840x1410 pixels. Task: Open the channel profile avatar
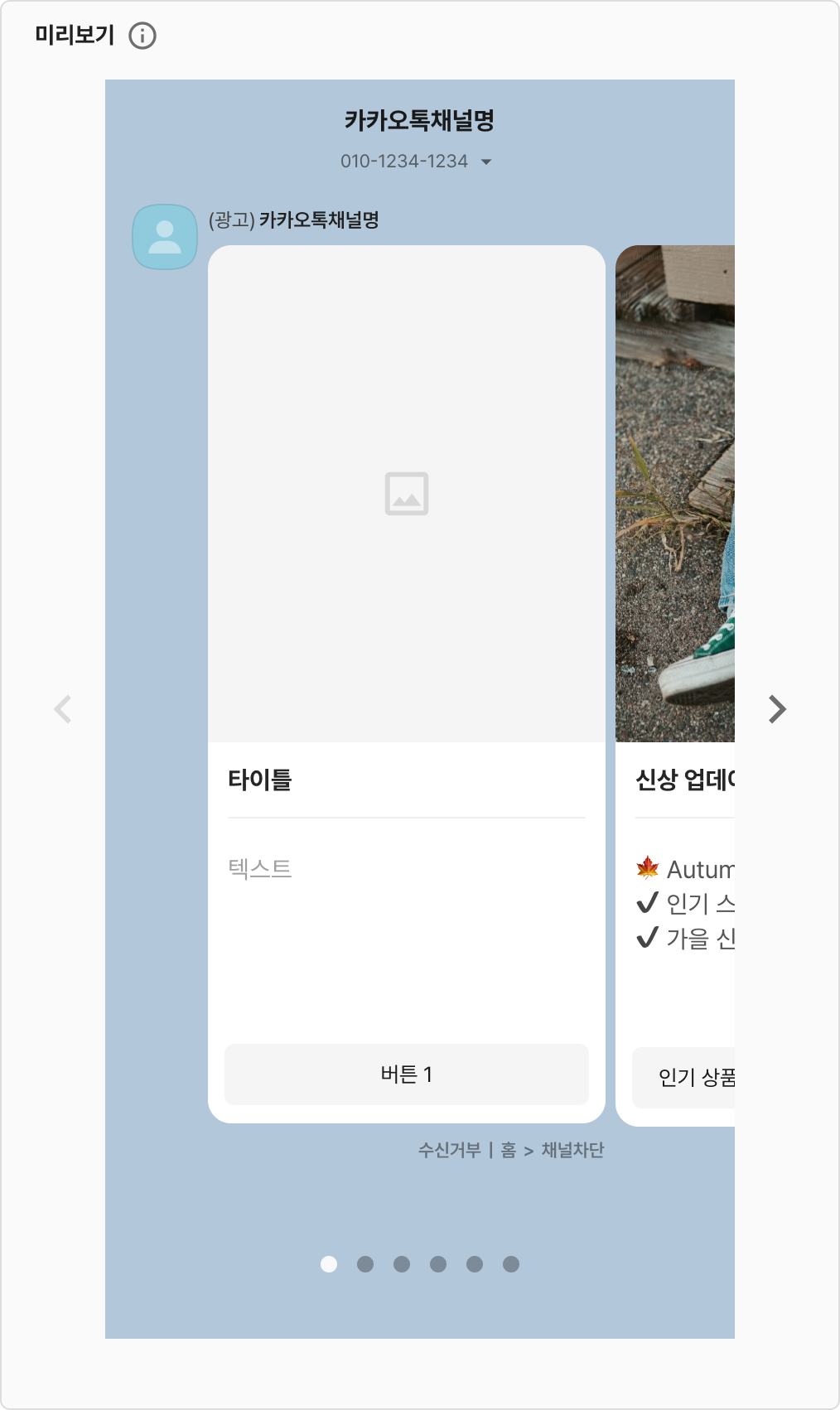[165, 237]
